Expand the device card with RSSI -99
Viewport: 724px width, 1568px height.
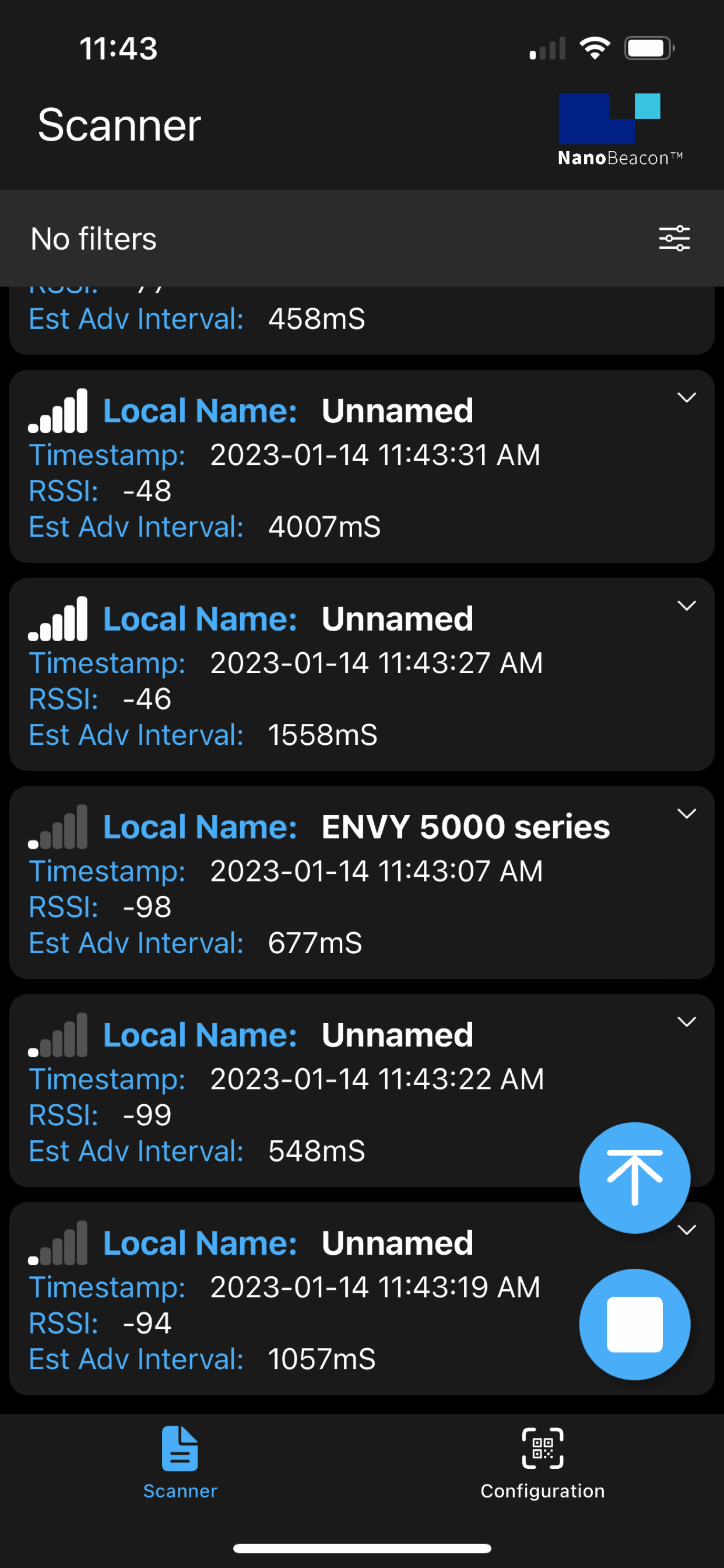[686, 1022]
